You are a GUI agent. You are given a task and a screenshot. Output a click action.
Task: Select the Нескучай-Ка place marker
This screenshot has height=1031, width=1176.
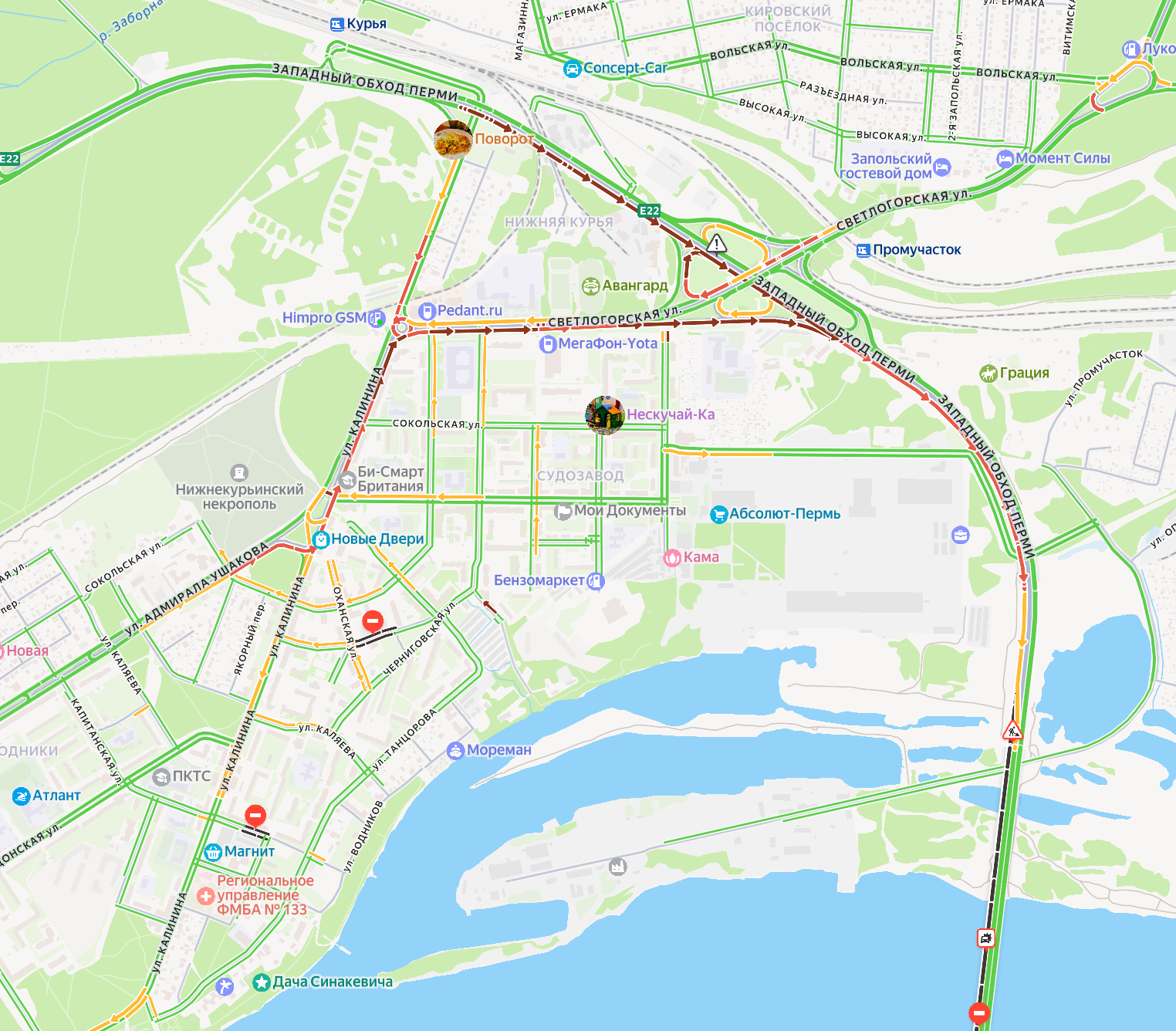pos(605,415)
